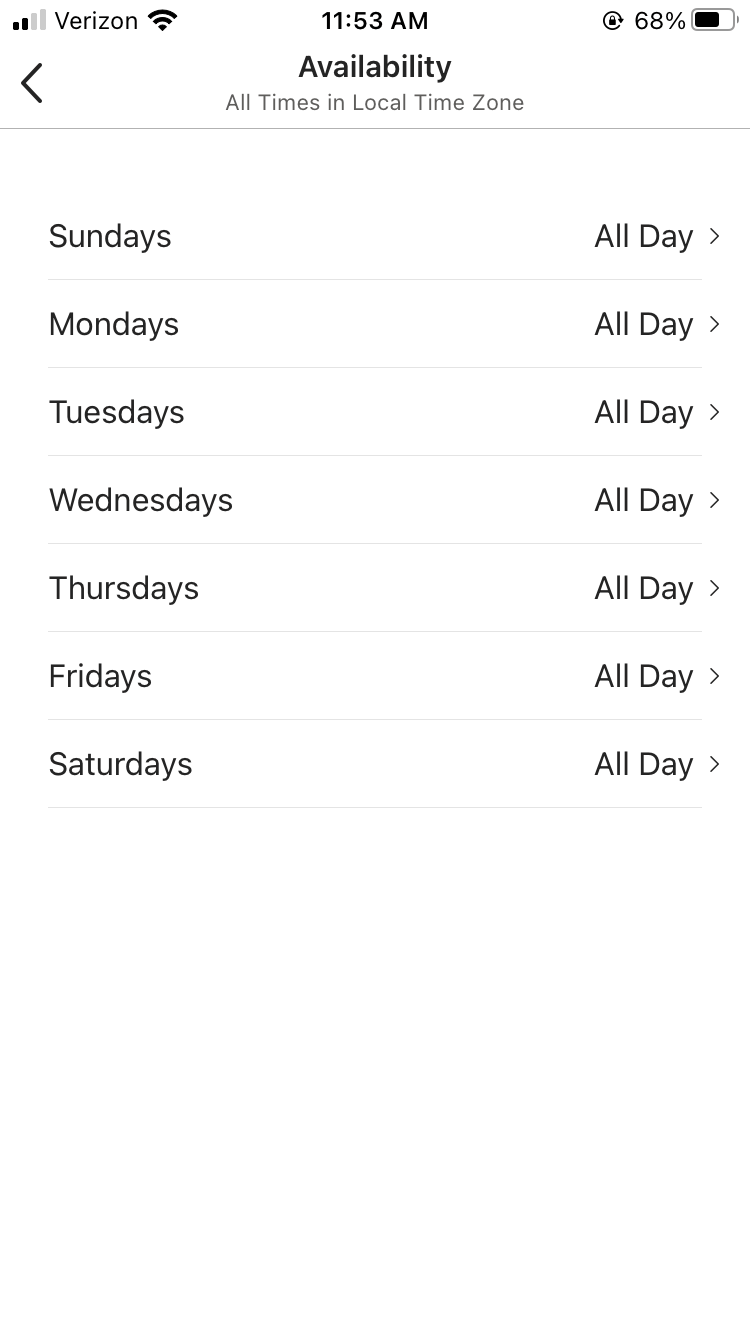The width and height of the screenshot is (750, 1334).
Task: Open the Thursdays All Day row
Action: pos(375,589)
